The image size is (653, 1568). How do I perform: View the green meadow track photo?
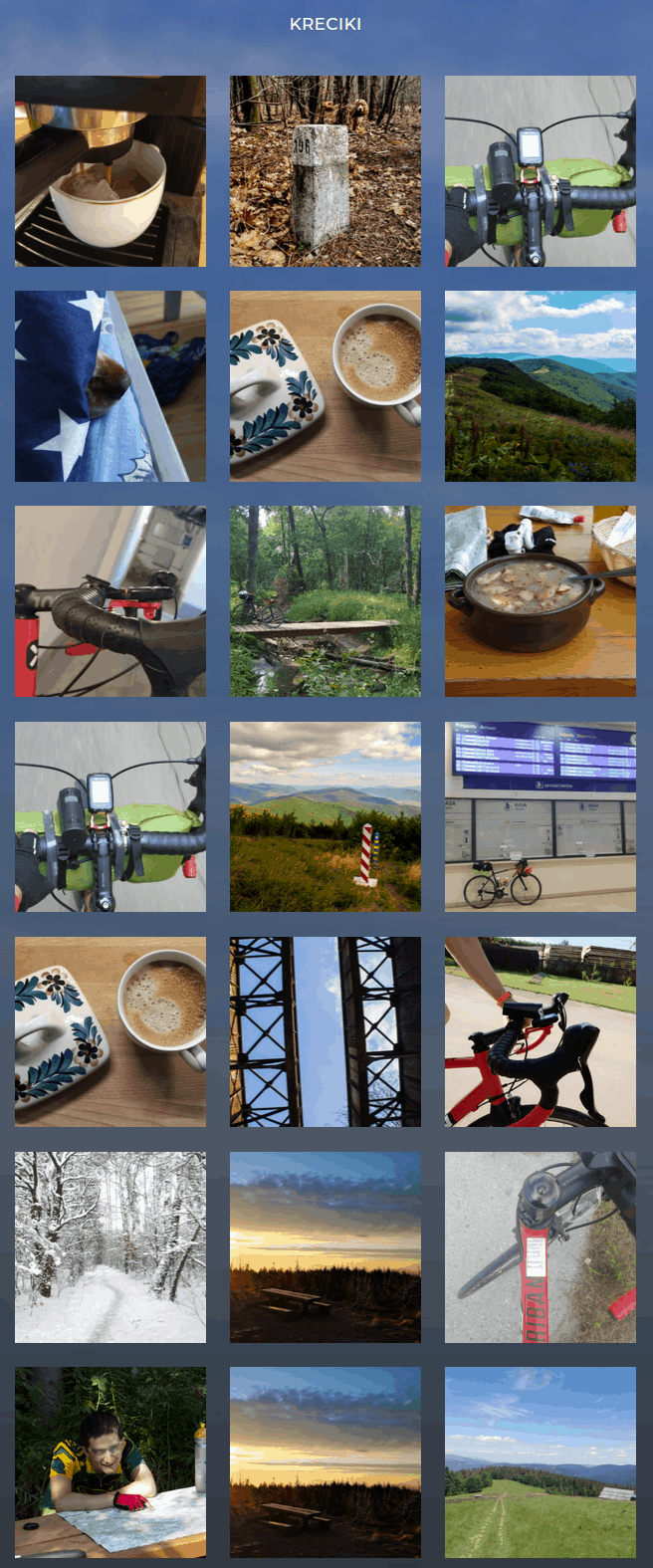541,1462
